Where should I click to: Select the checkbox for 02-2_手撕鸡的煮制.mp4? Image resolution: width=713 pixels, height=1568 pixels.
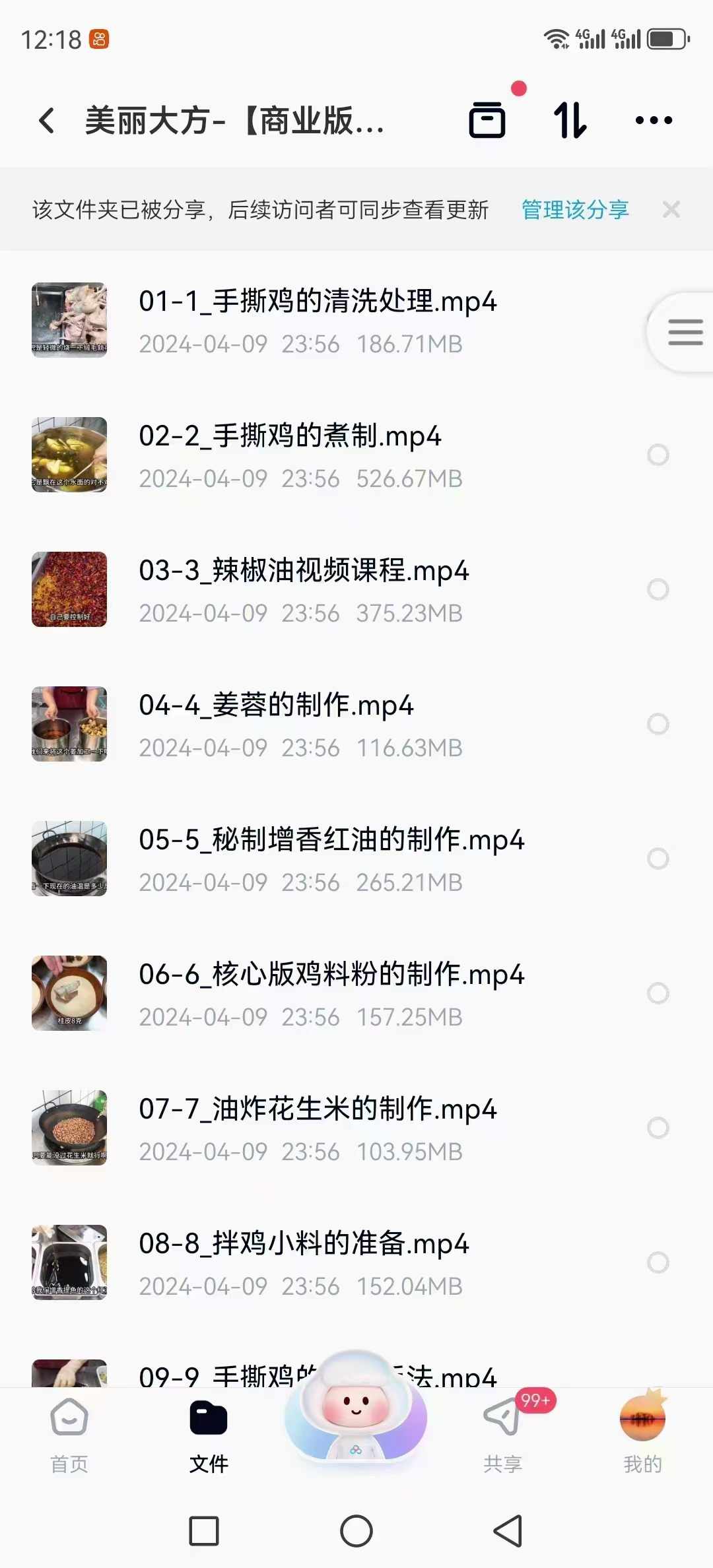tap(658, 455)
